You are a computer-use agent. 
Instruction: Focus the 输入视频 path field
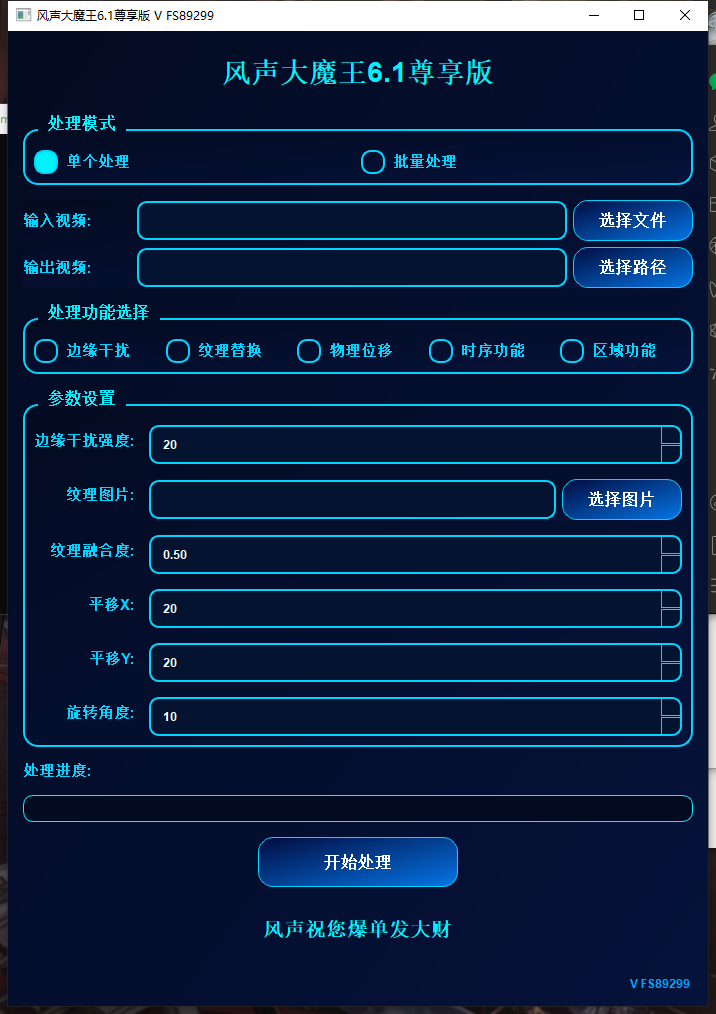click(352, 221)
